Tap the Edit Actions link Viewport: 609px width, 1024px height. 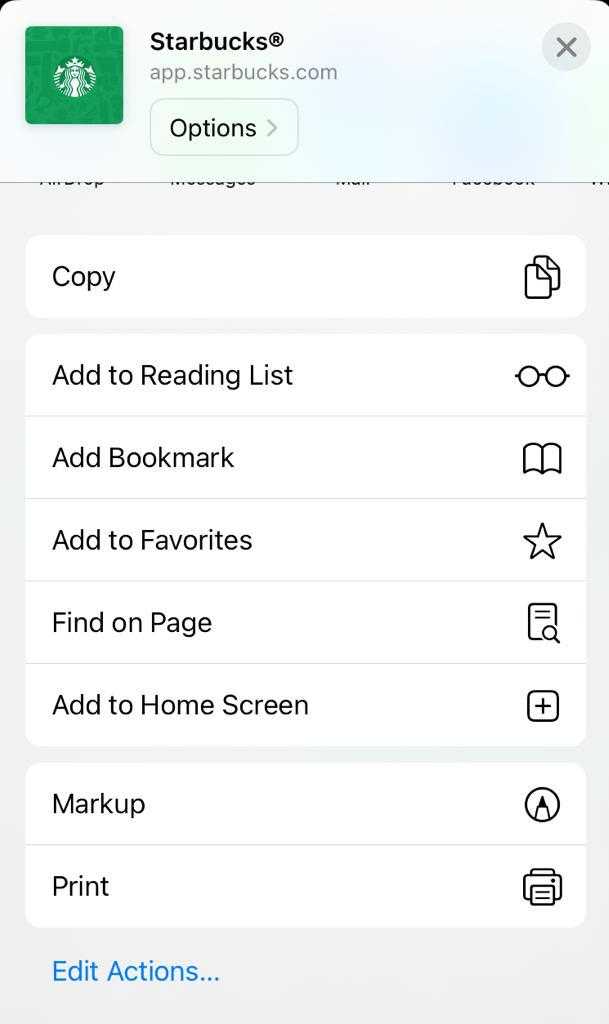click(136, 971)
